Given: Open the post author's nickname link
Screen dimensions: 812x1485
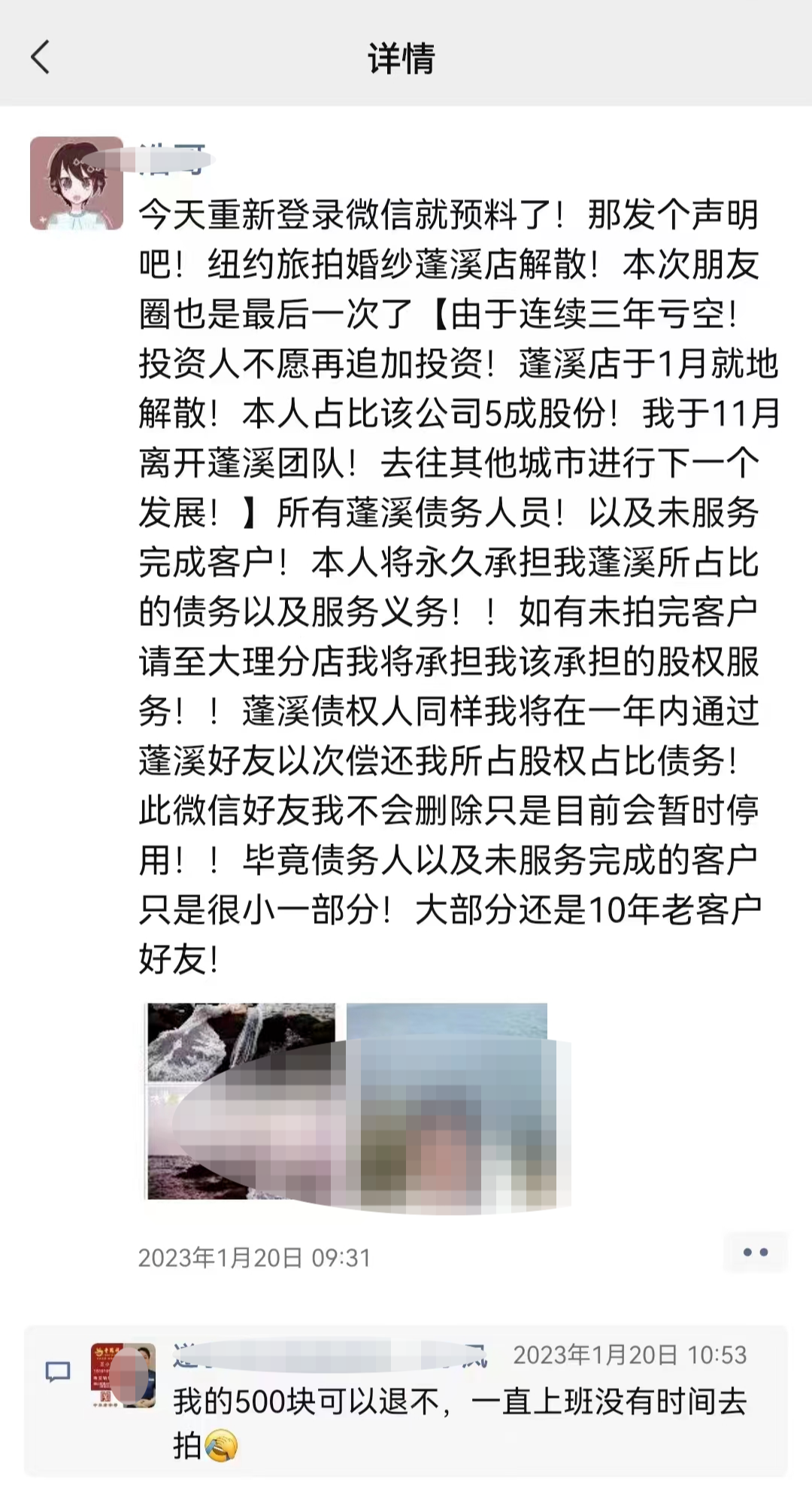Looking at the screenshot, I should point(173,160).
